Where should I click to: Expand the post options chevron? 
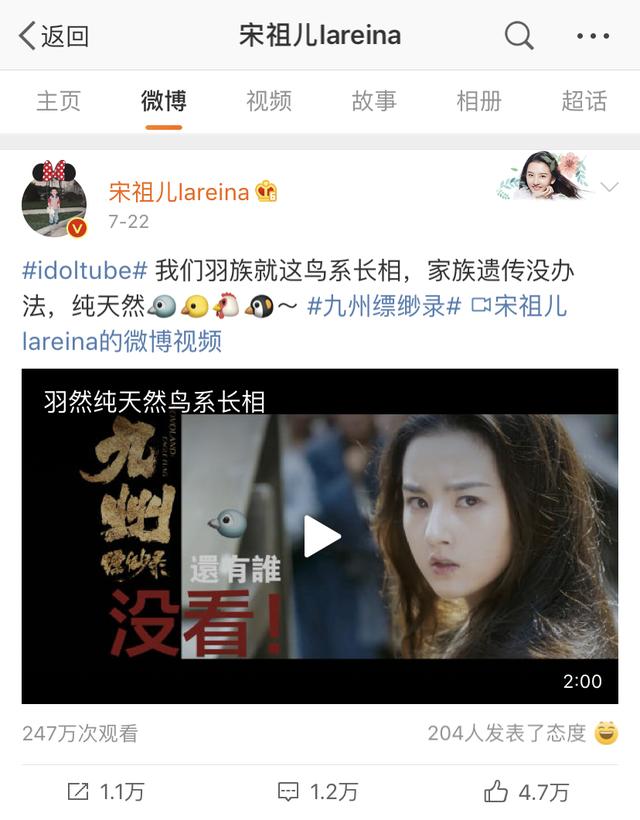coord(609,187)
